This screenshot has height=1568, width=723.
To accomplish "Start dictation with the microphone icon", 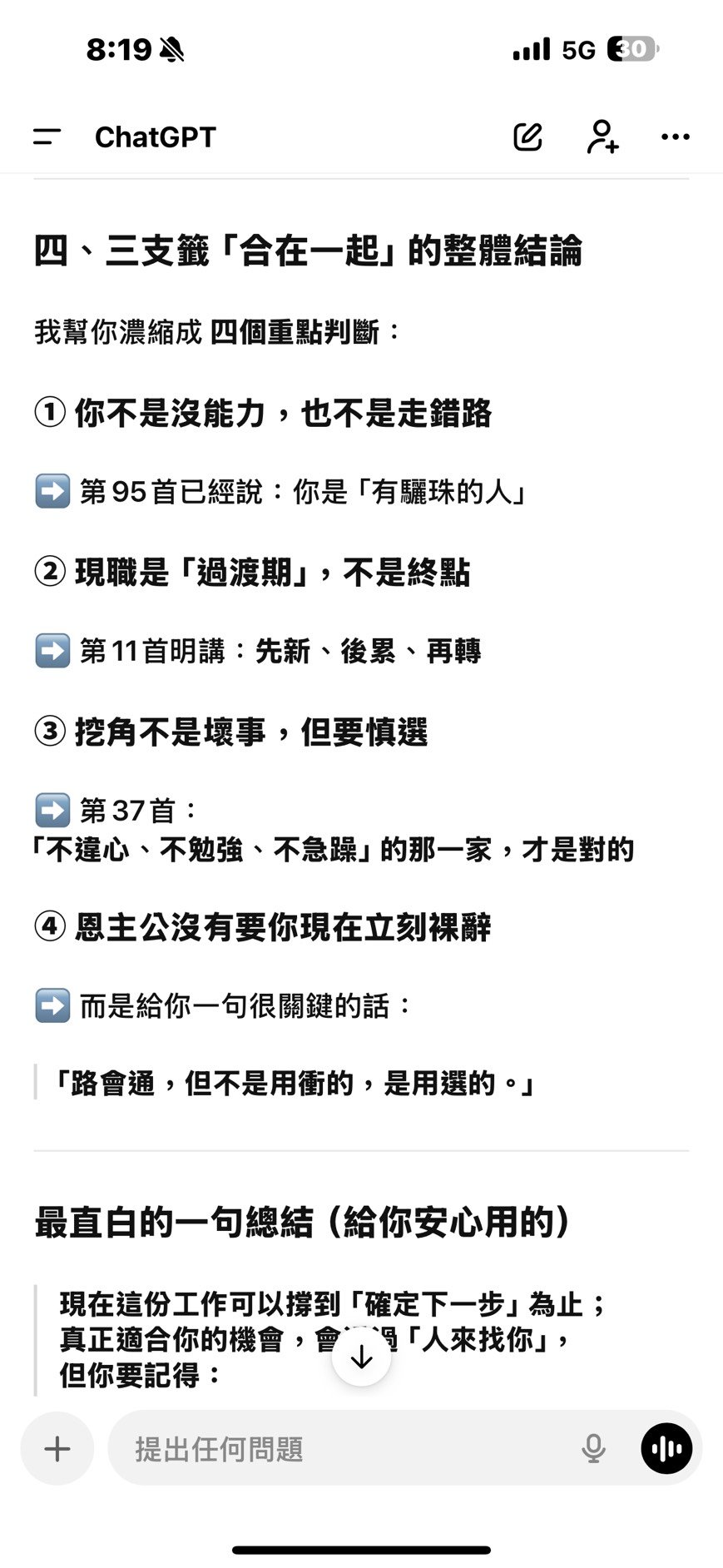I will pos(593,1449).
